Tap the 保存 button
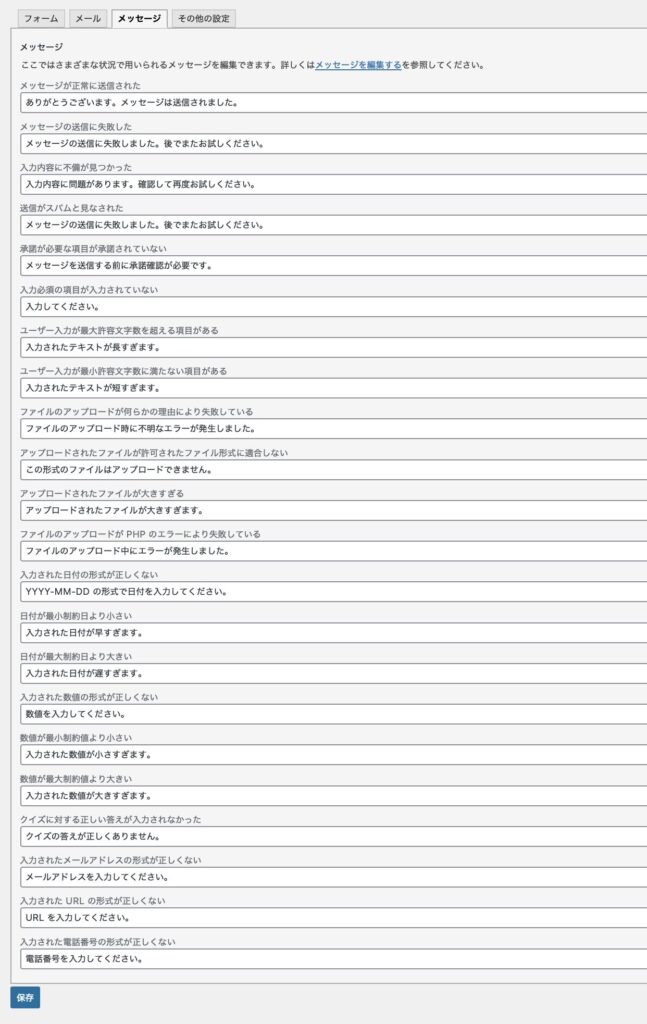This screenshot has width=647, height=1024. point(25,997)
